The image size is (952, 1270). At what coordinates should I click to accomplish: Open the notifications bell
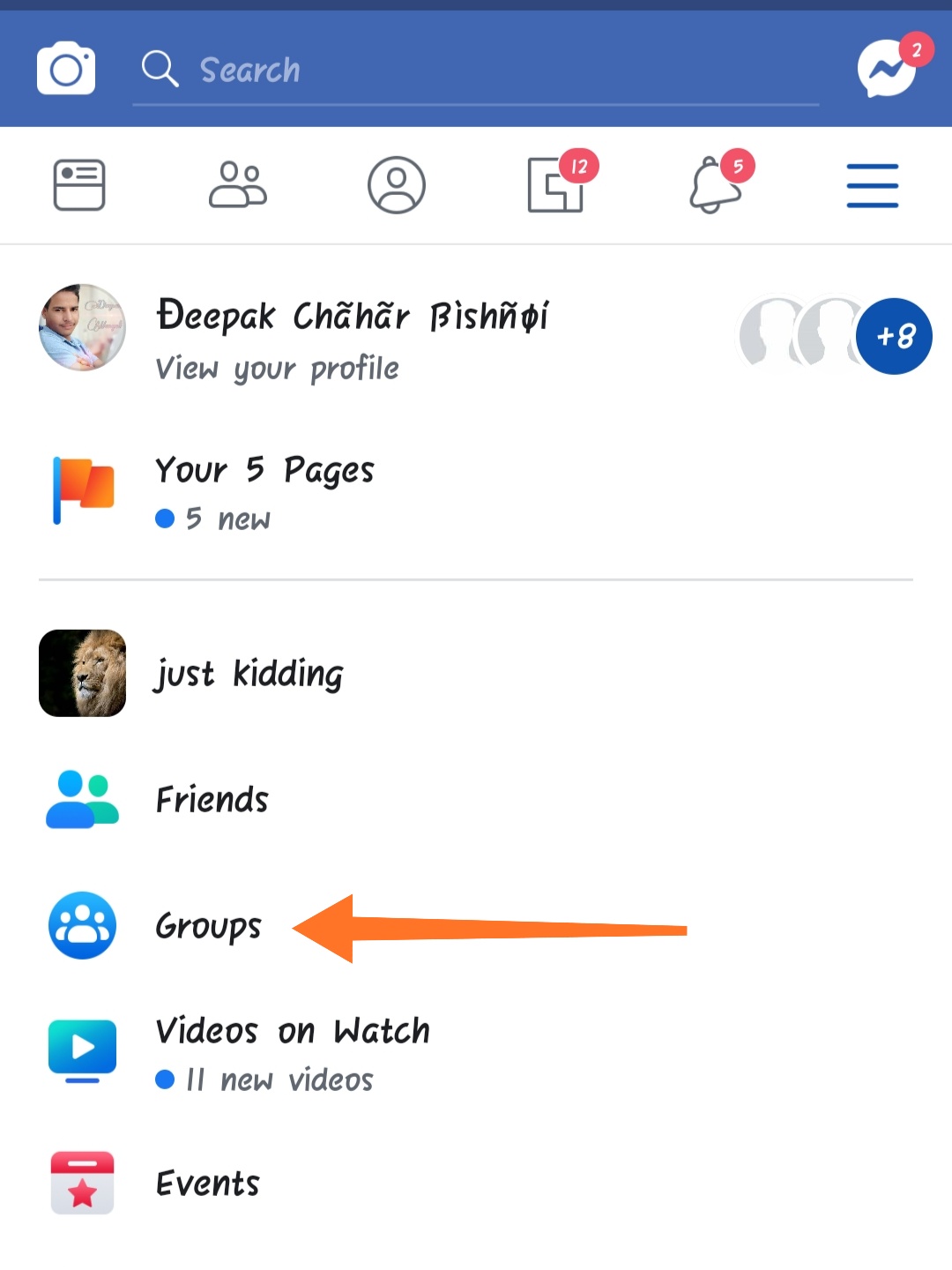[715, 185]
